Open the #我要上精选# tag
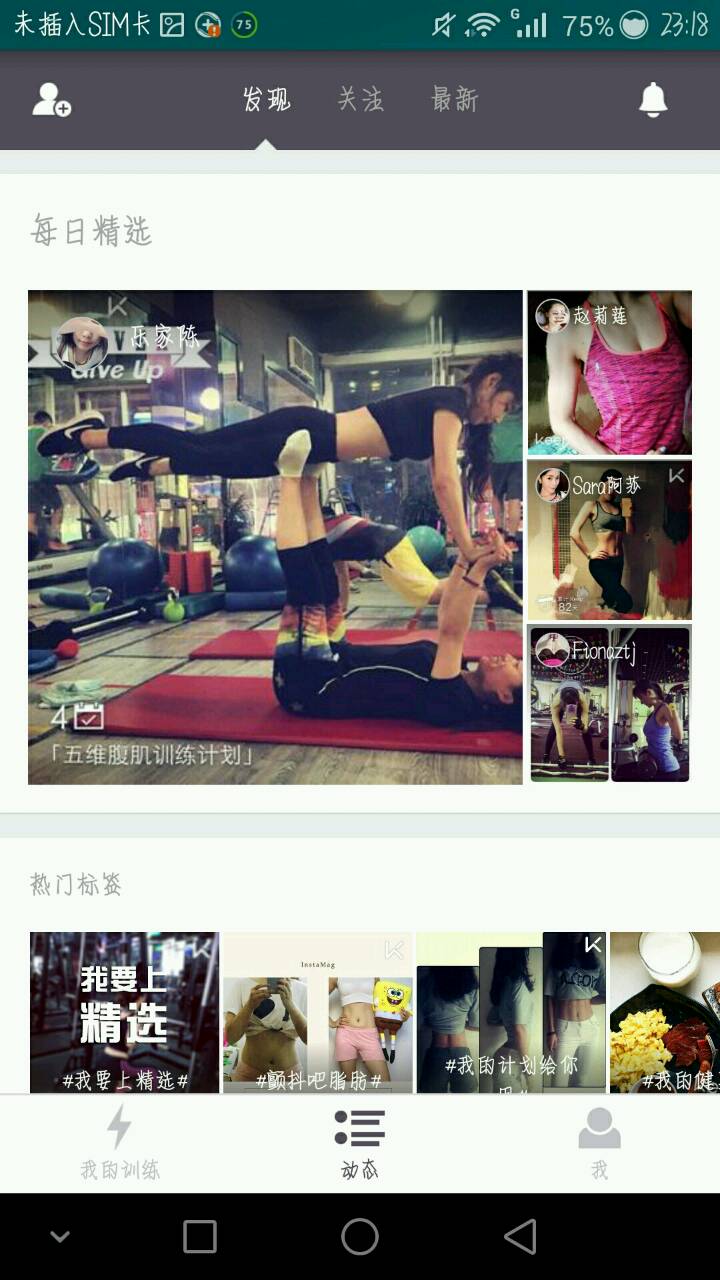 click(x=124, y=1012)
